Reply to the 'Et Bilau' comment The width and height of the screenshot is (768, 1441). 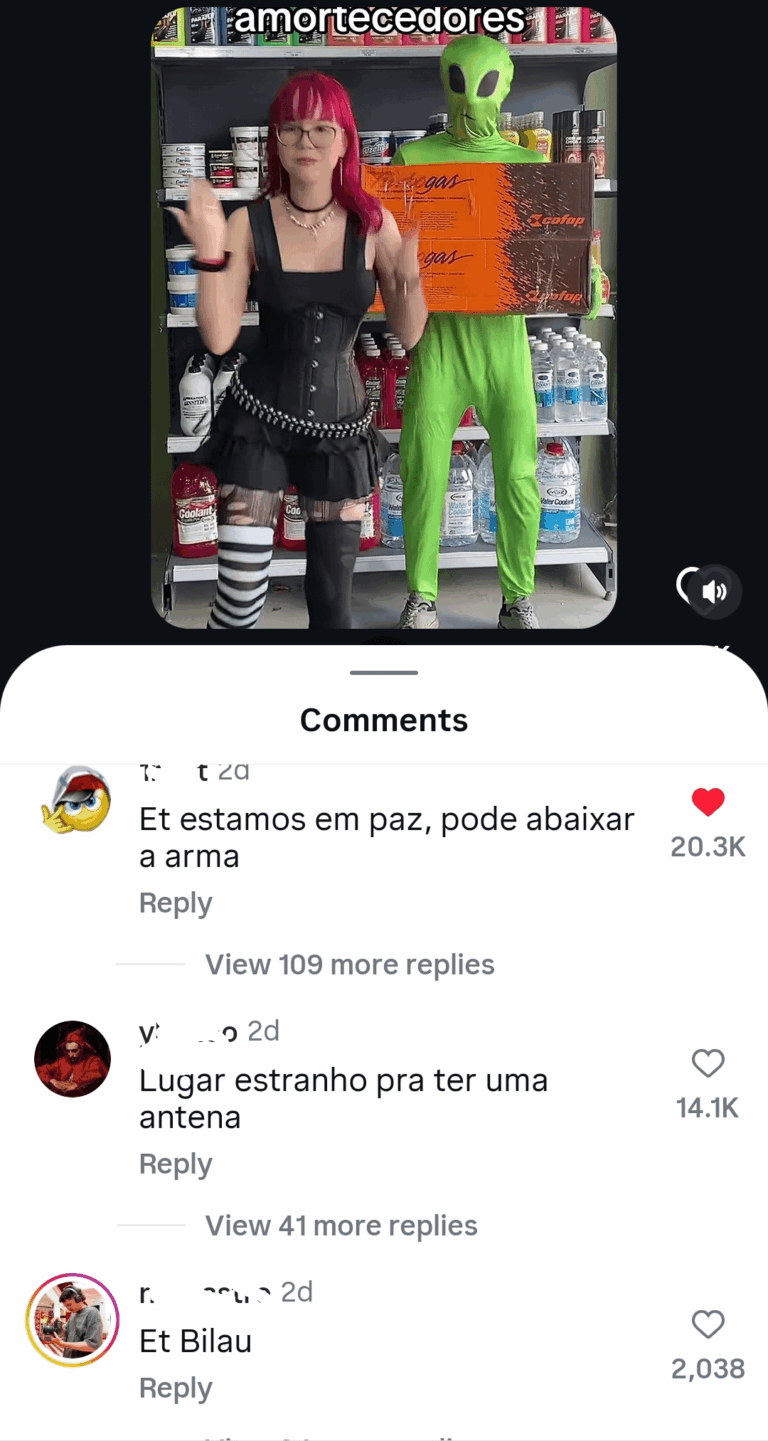click(176, 1388)
